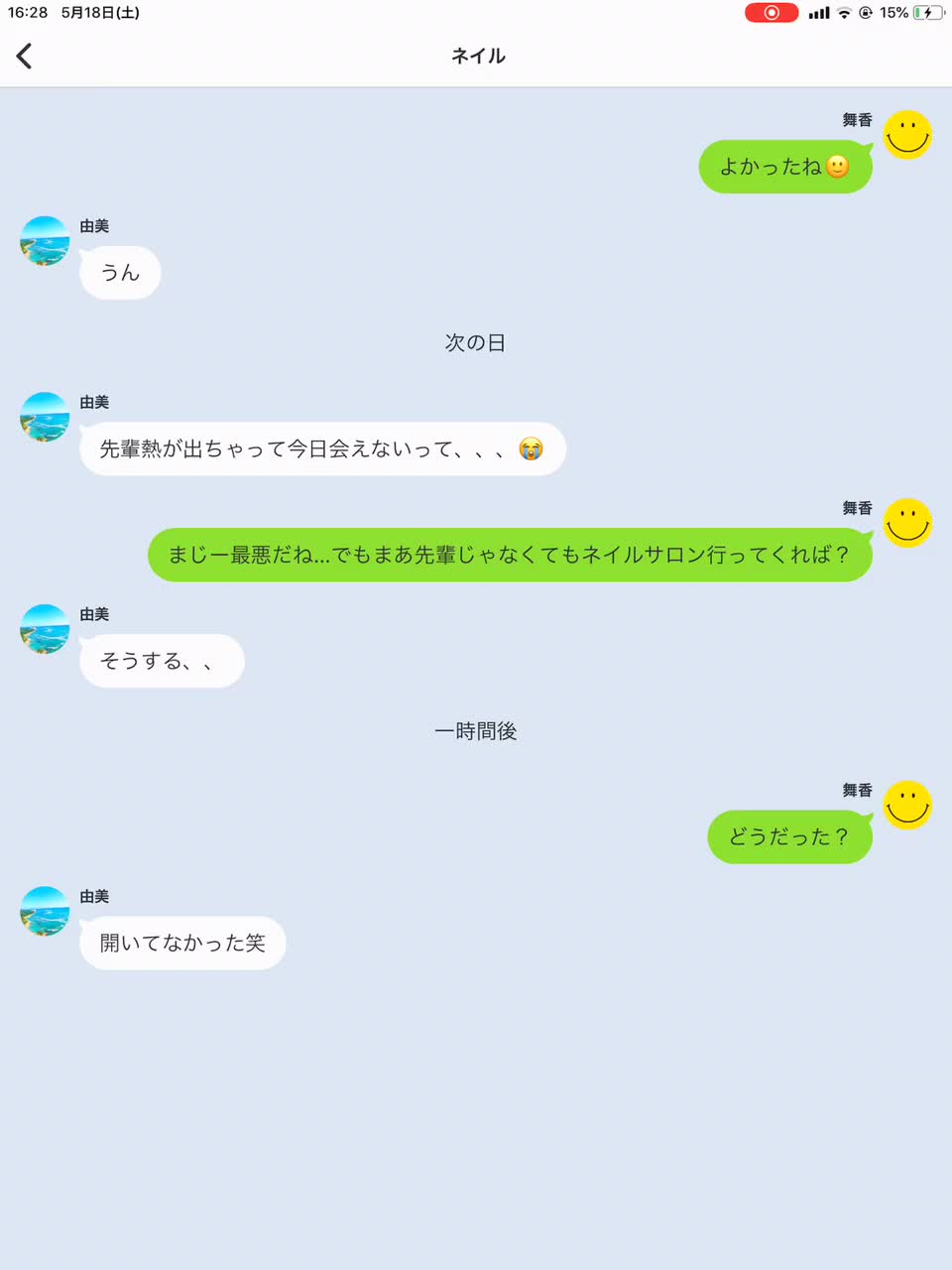The height and width of the screenshot is (1270, 952).
Task: Go back from the ネイル chat
Action: point(25,57)
